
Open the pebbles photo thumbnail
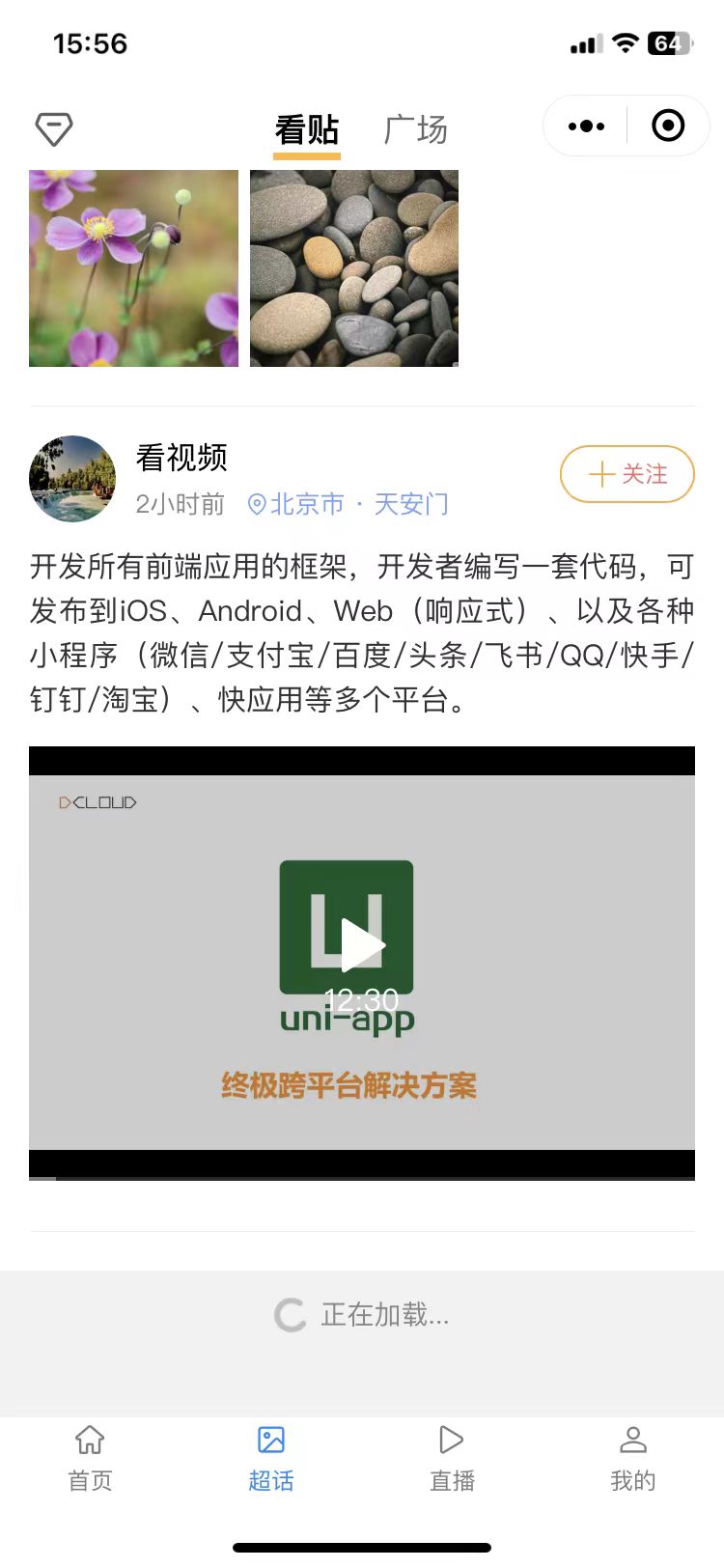click(x=353, y=267)
